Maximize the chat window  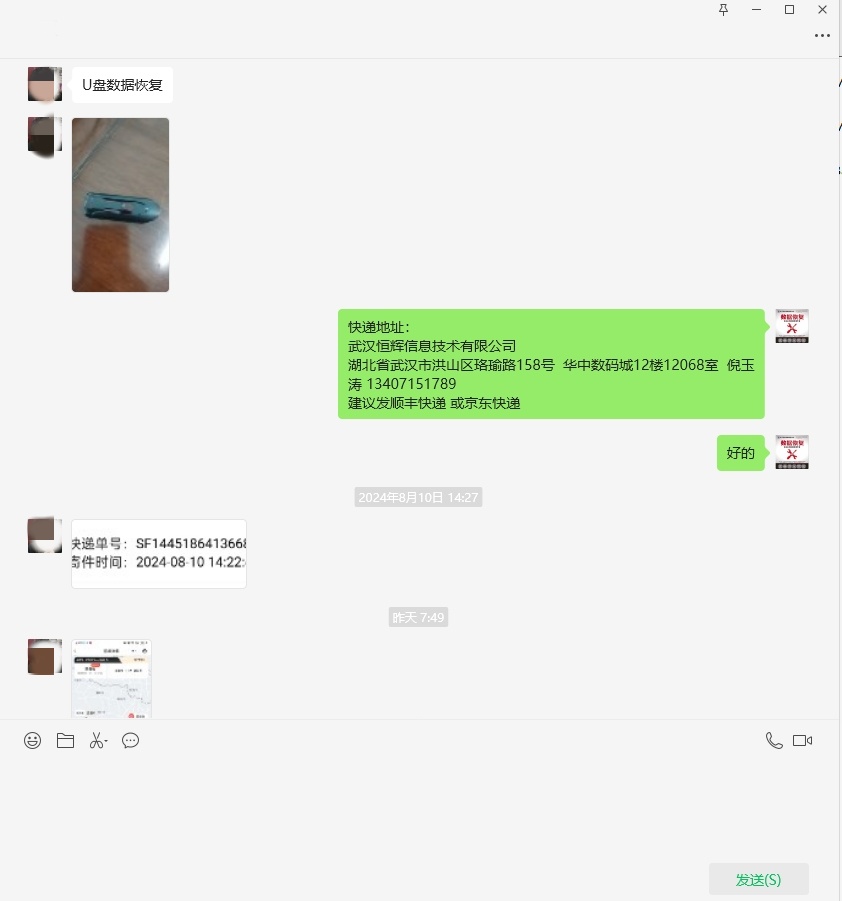(x=789, y=9)
